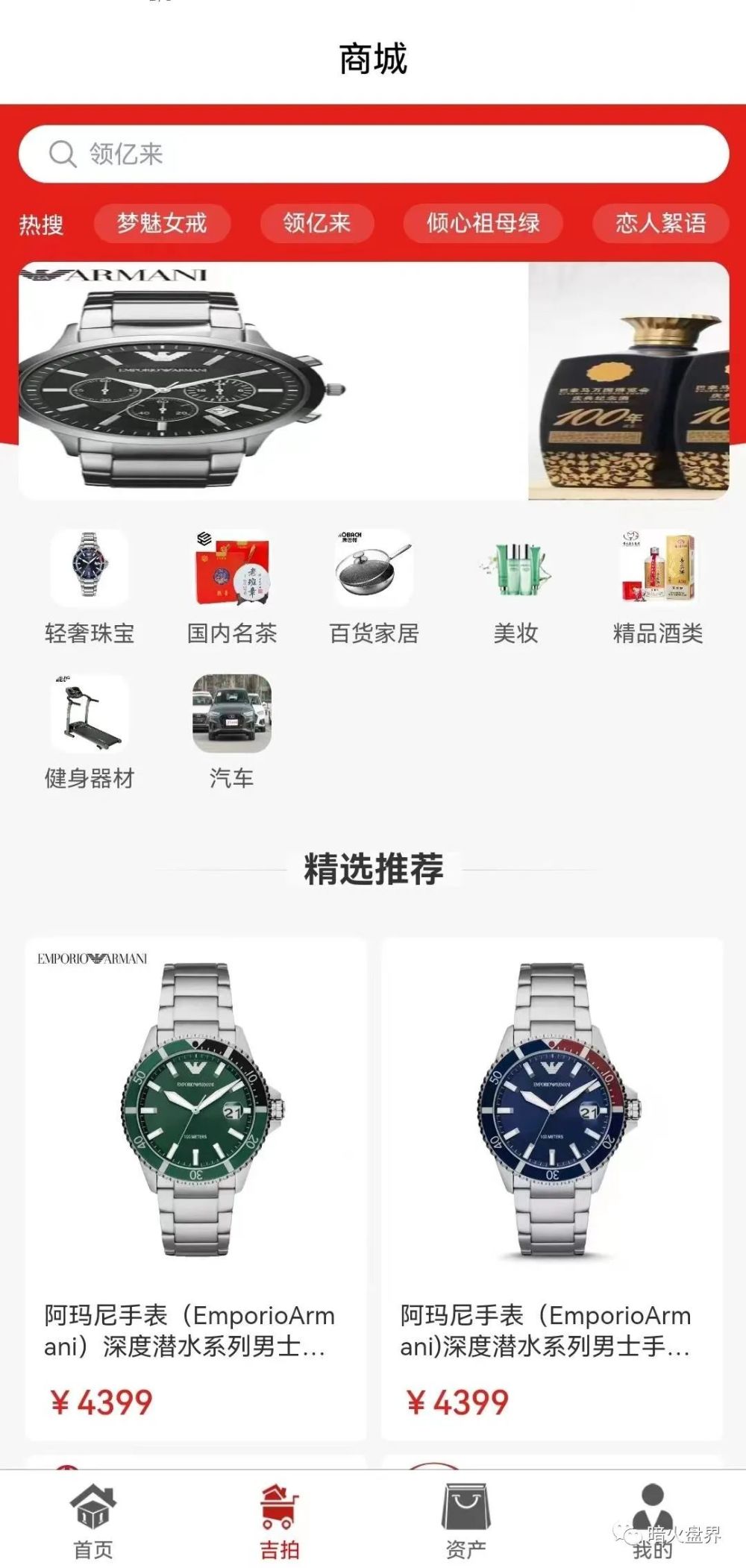
Task: Switch to the 首页 tab
Action: [x=93, y=1522]
